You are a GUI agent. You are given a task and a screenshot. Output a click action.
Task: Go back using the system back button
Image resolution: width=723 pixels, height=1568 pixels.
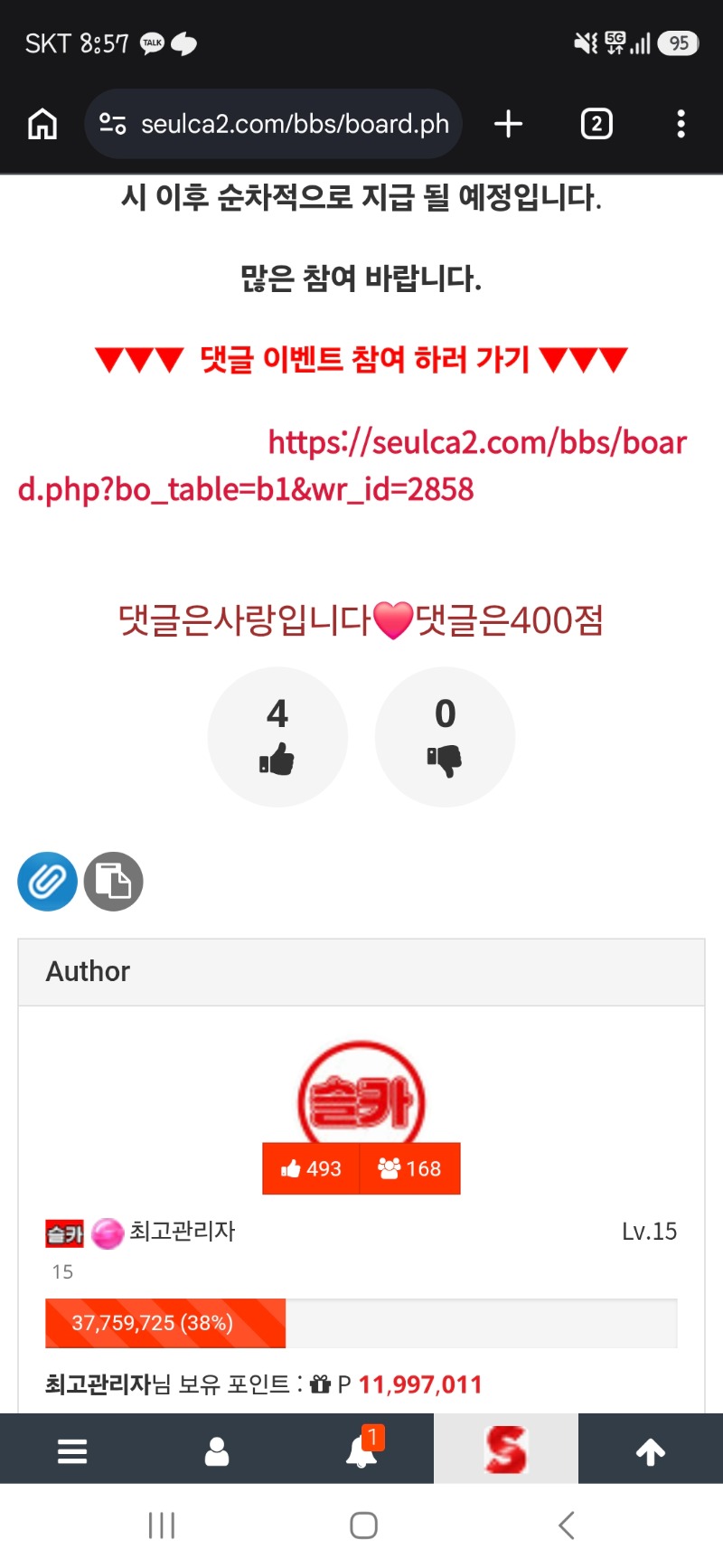[566, 1525]
